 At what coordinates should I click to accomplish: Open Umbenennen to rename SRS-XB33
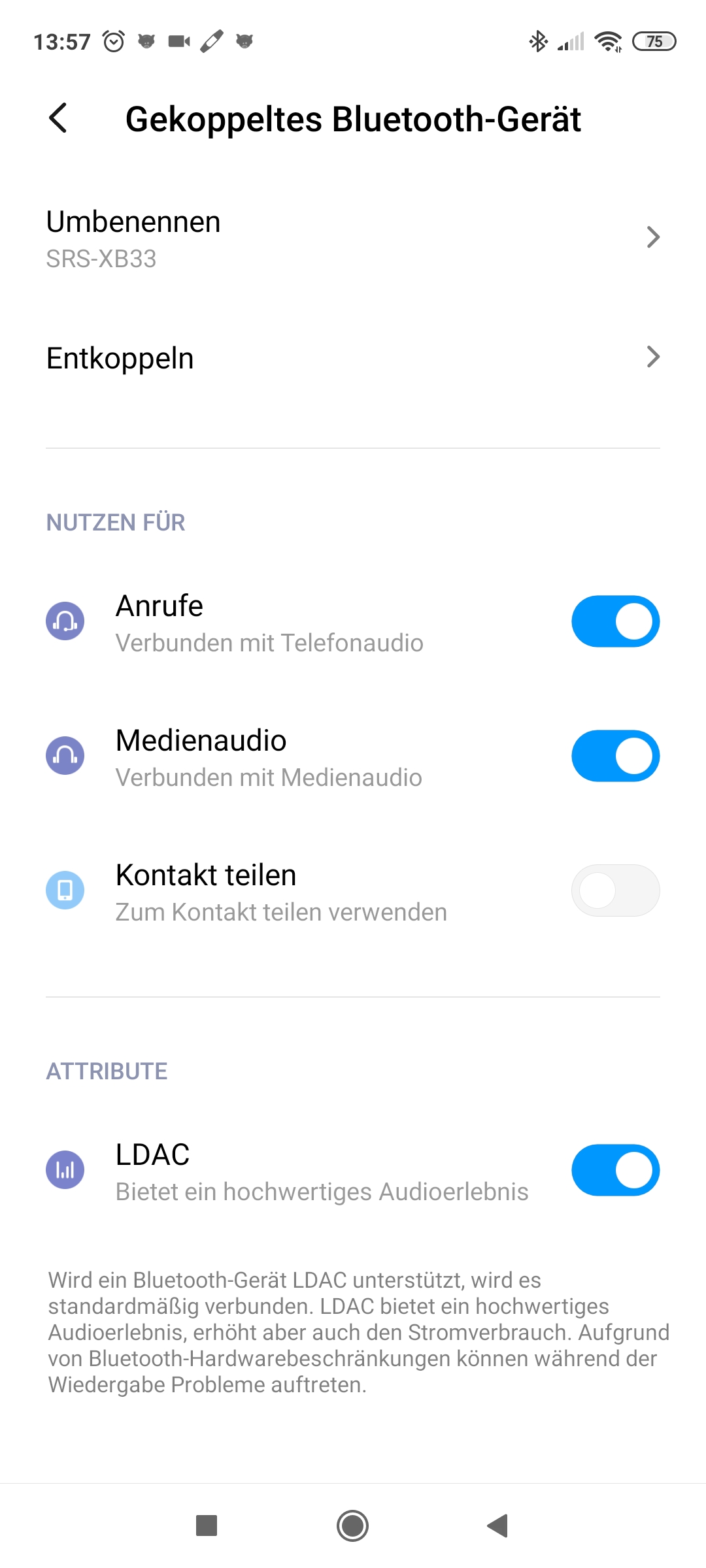353,238
